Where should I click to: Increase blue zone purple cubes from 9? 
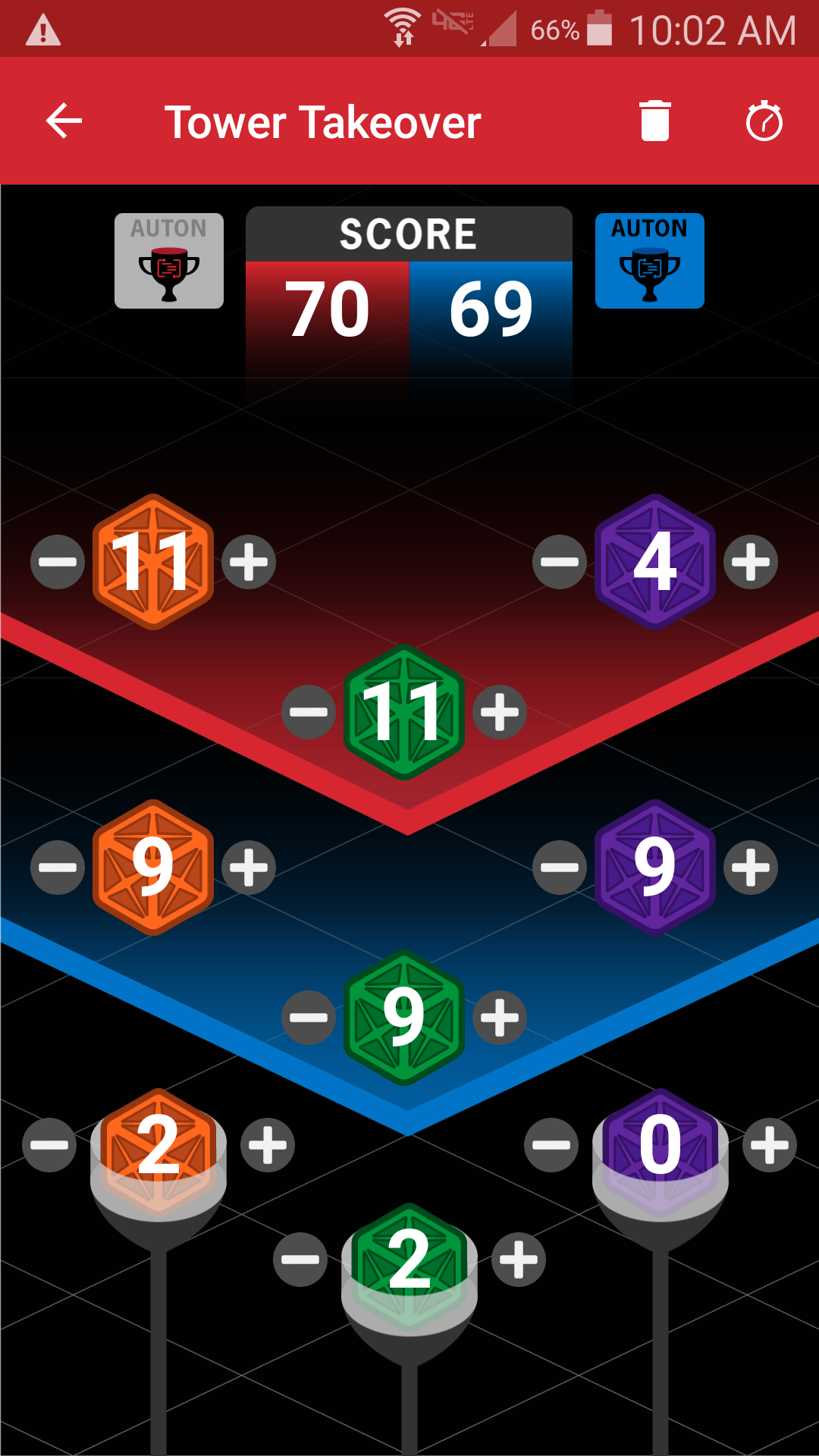[751, 868]
